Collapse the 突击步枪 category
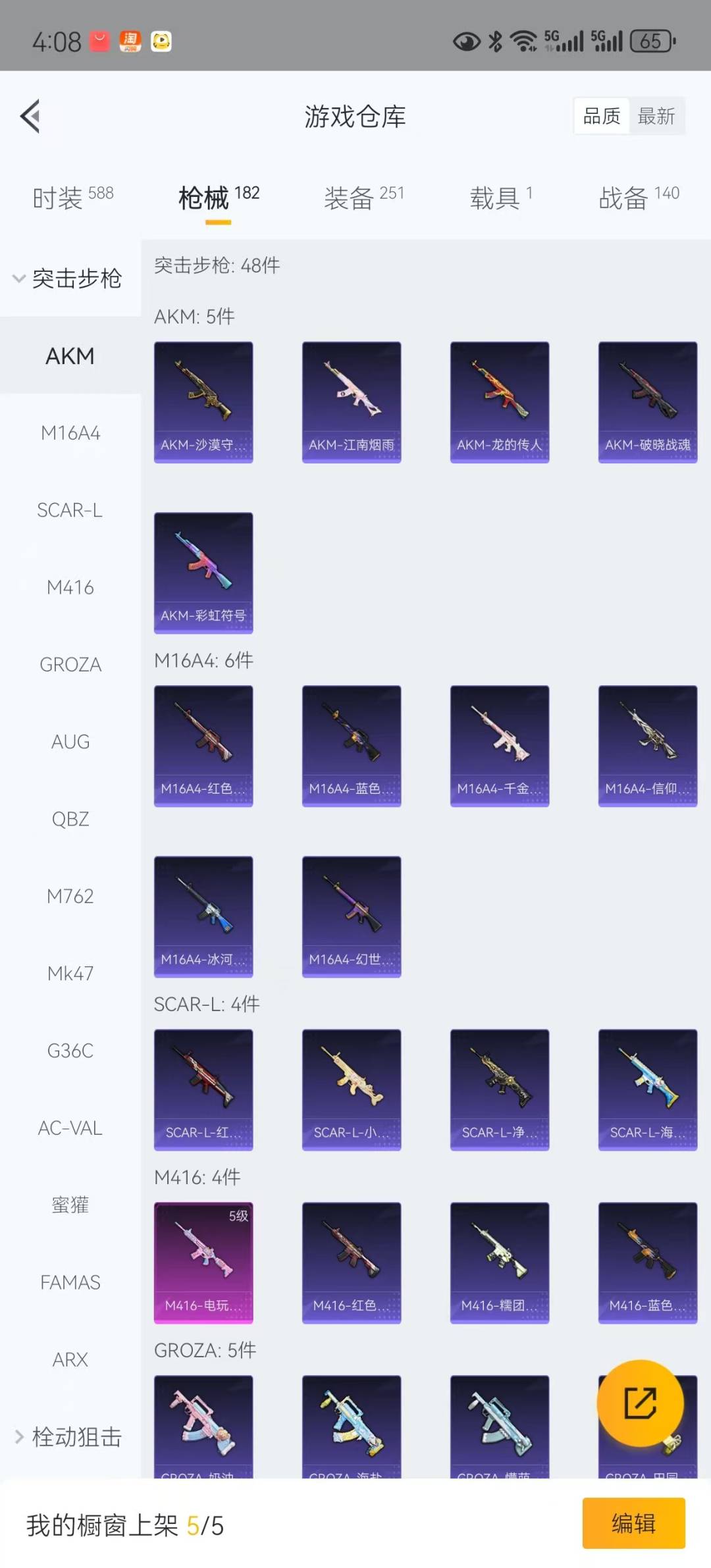The height and width of the screenshot is (1568, 711). (70, 278)
